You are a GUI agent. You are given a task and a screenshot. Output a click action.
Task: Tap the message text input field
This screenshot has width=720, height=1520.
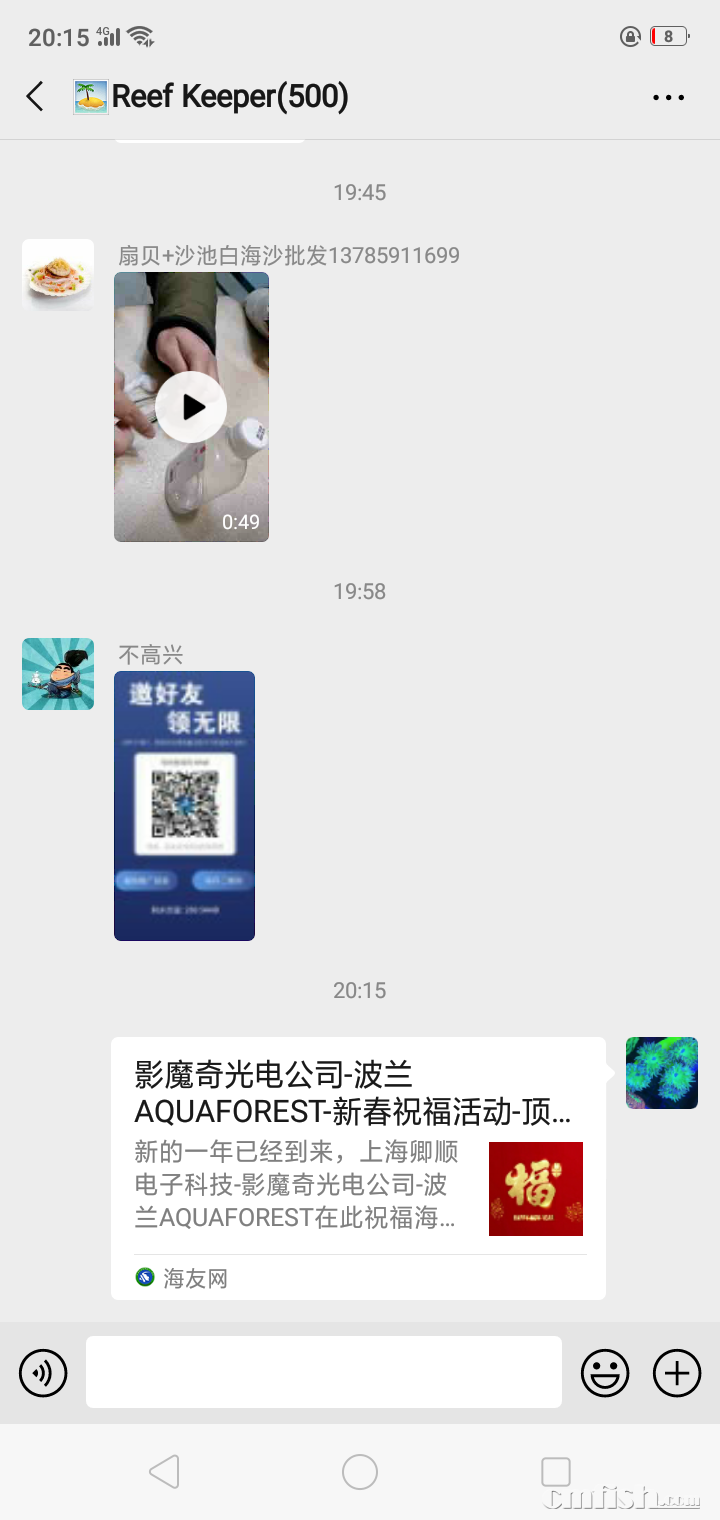[x=322, y=1372]
